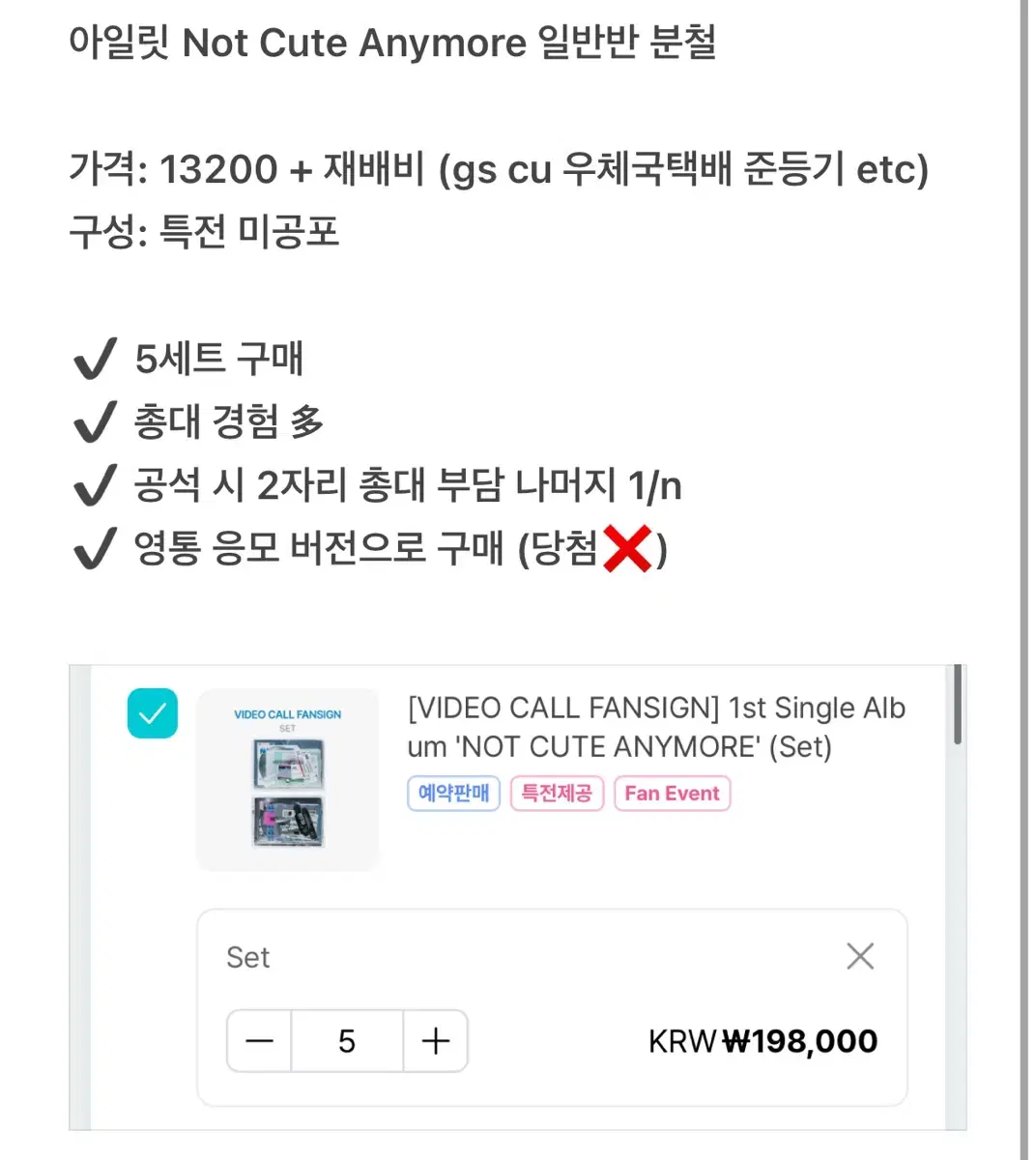Select the minus icon to decrease quantity
Screen dimensions: 1036x1160
(258, 1041)
